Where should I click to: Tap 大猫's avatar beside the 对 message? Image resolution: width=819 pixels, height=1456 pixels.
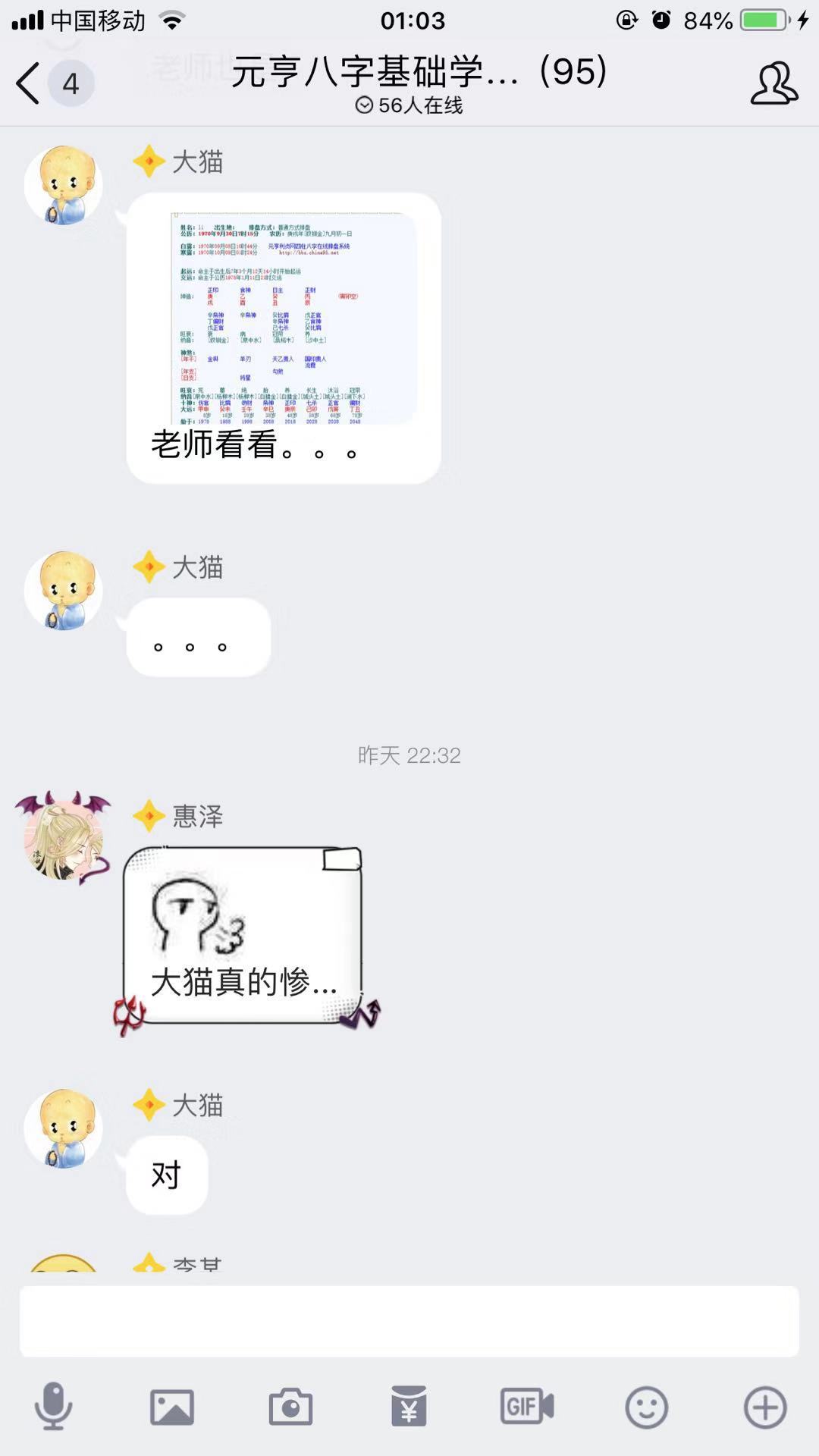64,1128
